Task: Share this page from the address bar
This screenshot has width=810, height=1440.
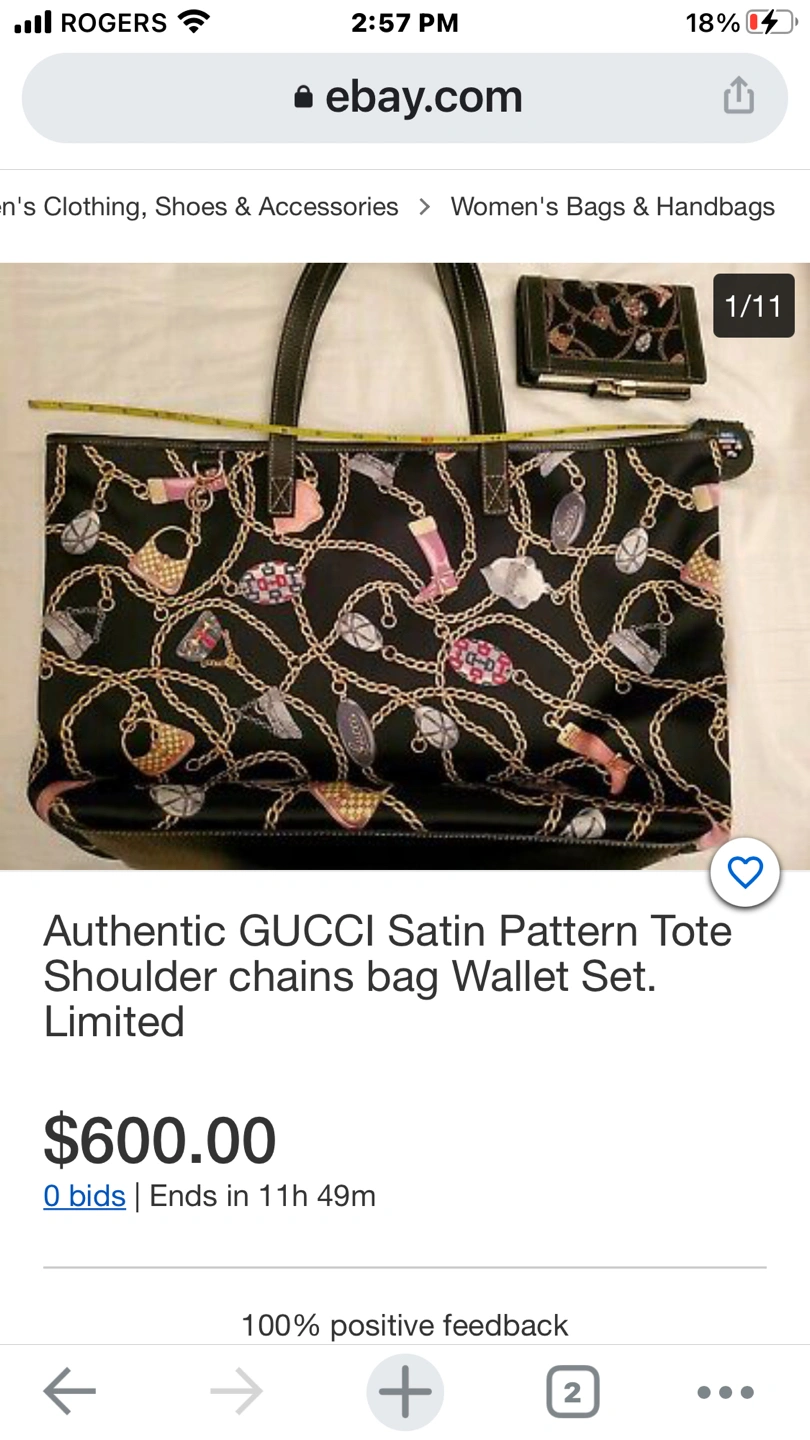Action: point(738,96)
